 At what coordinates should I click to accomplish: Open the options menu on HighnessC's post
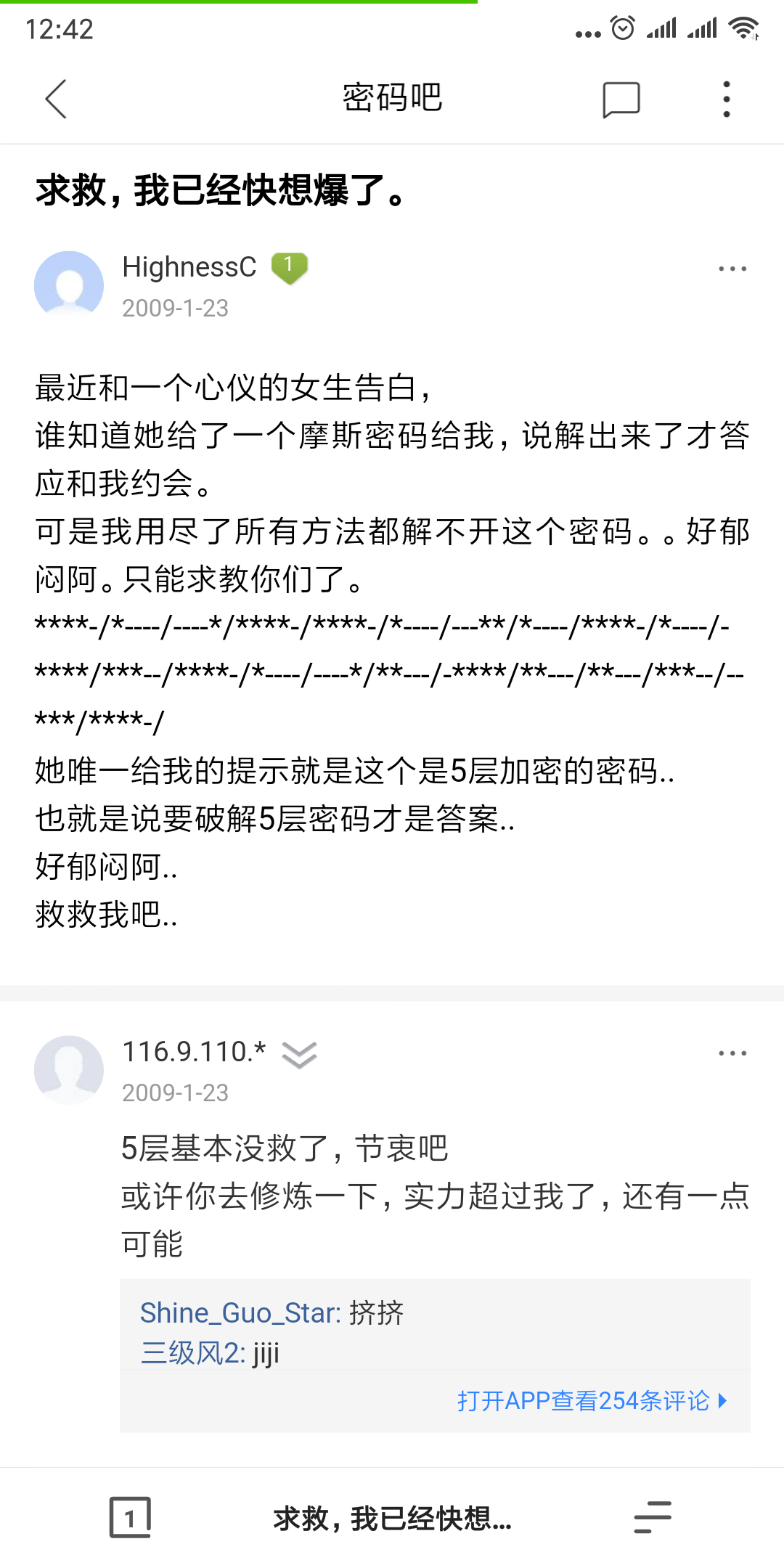(732, 268)
